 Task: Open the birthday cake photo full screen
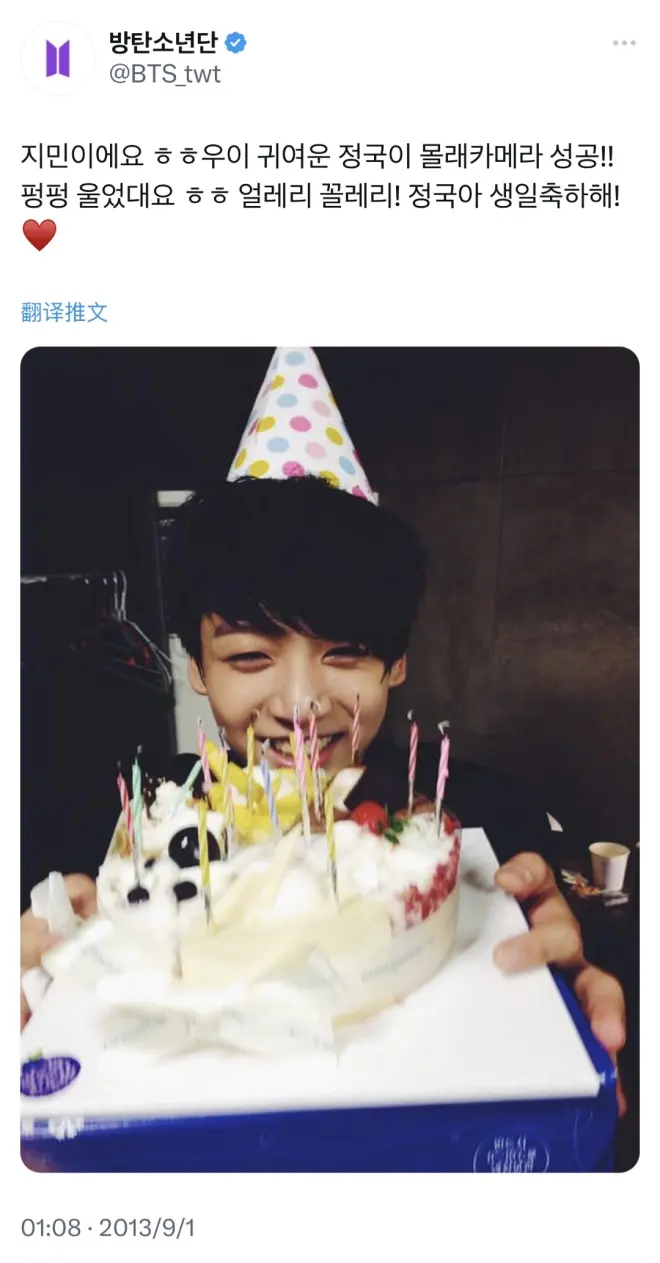(330, 758)
